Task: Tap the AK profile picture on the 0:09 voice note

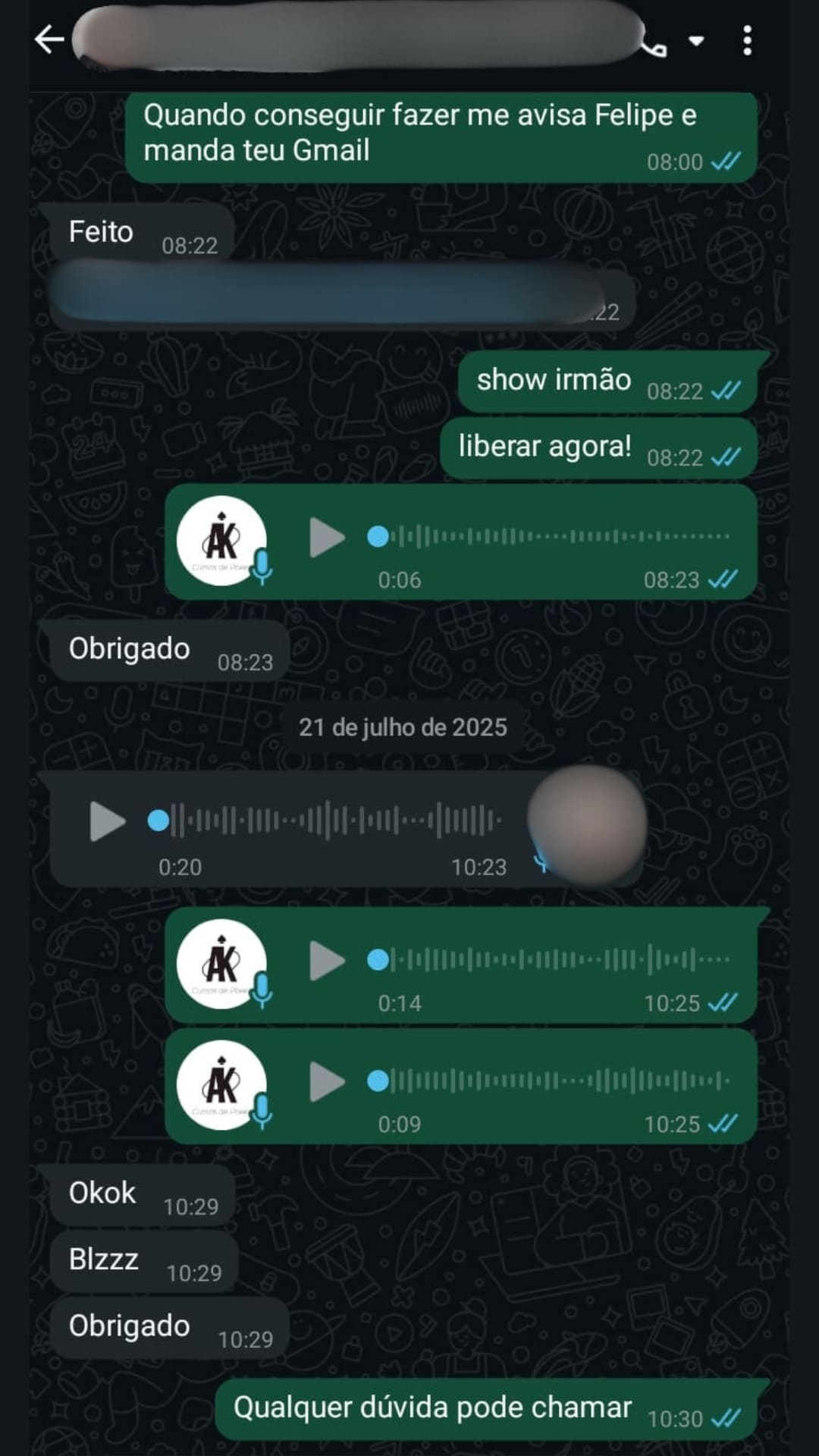Action: (221, 1084)
